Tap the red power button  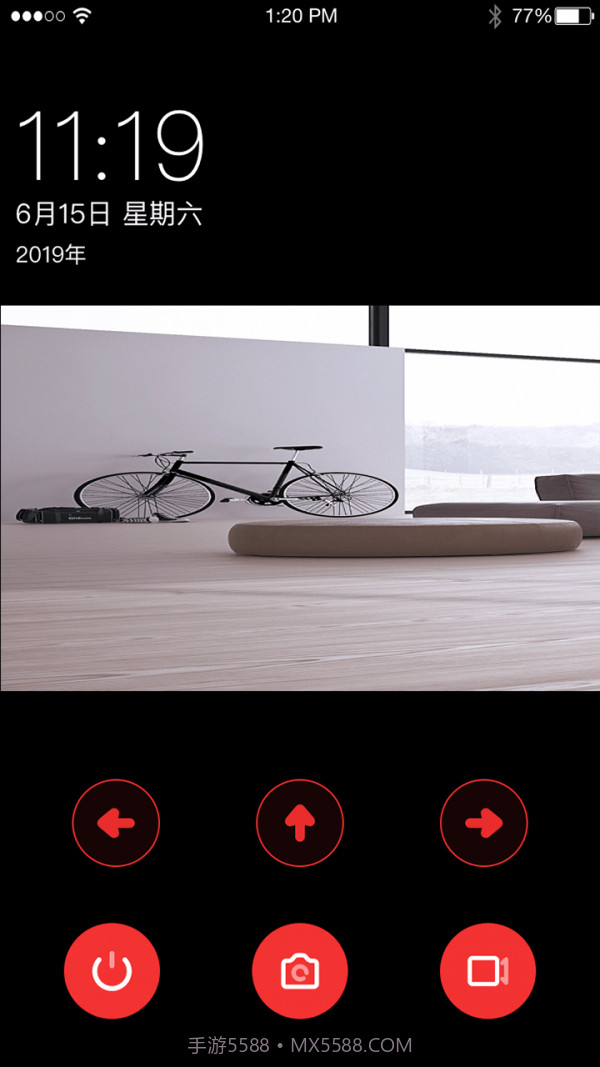pos(112,971)
